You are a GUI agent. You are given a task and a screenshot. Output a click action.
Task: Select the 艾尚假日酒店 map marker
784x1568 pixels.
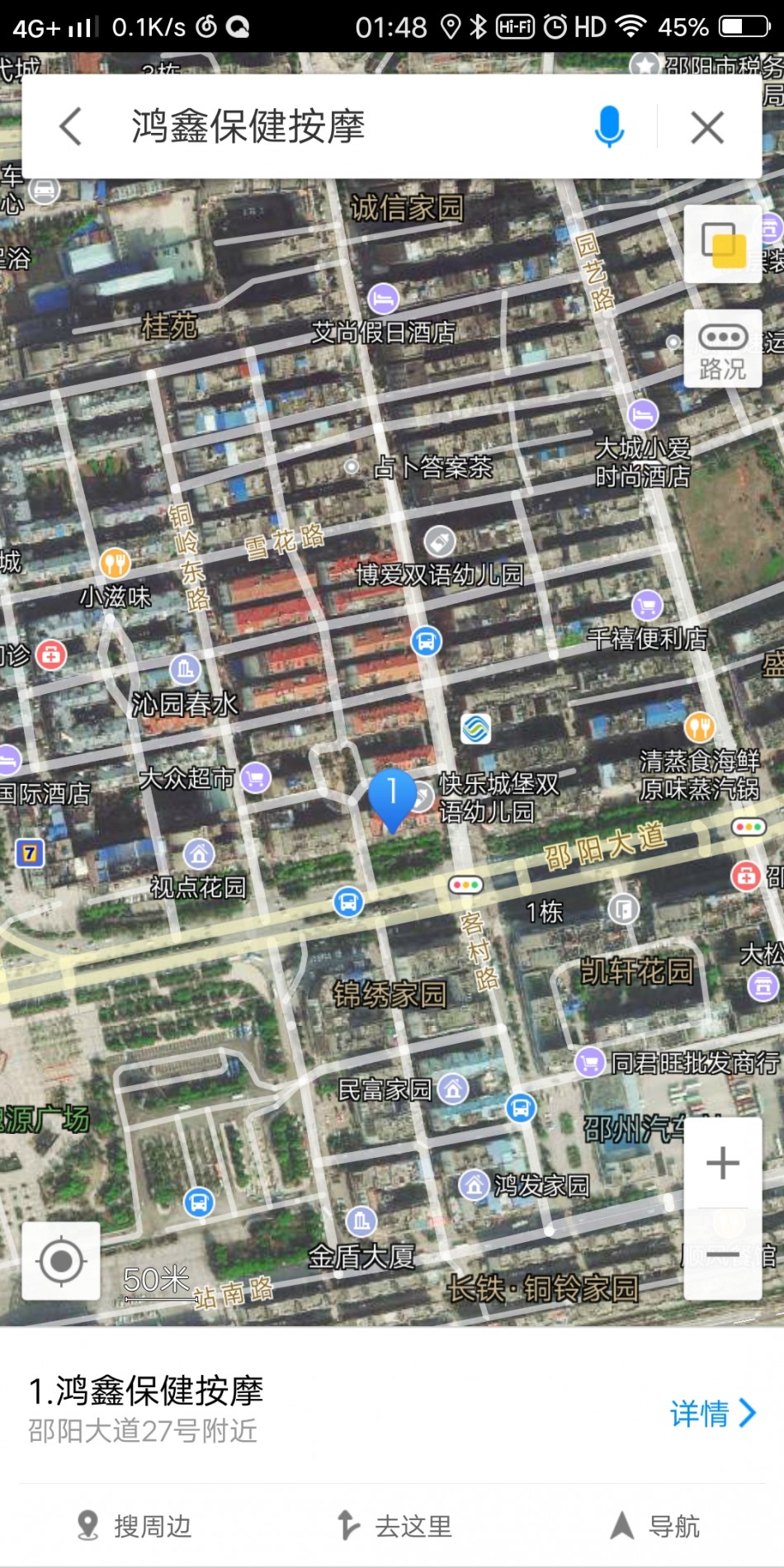[383, 300]
